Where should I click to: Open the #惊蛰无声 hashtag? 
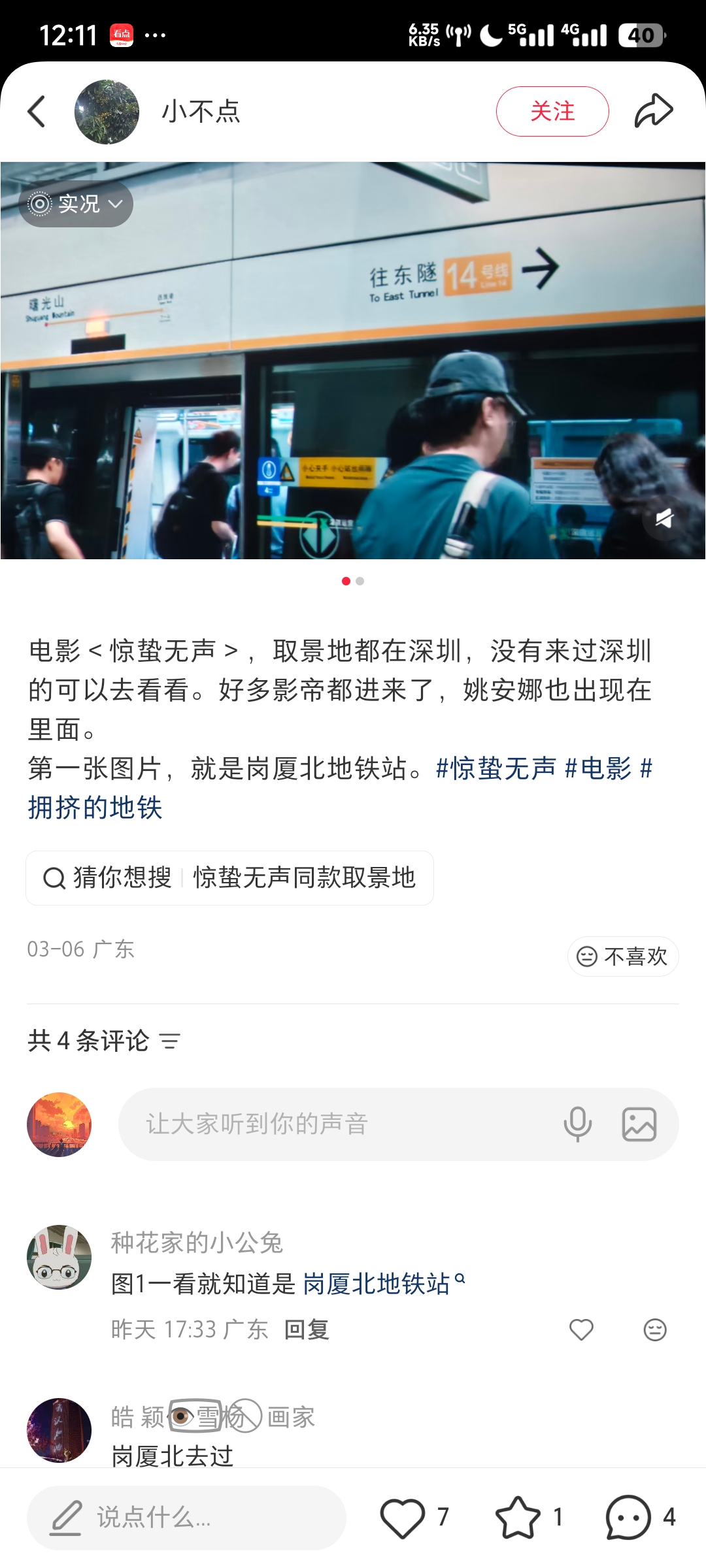point(496,768)
